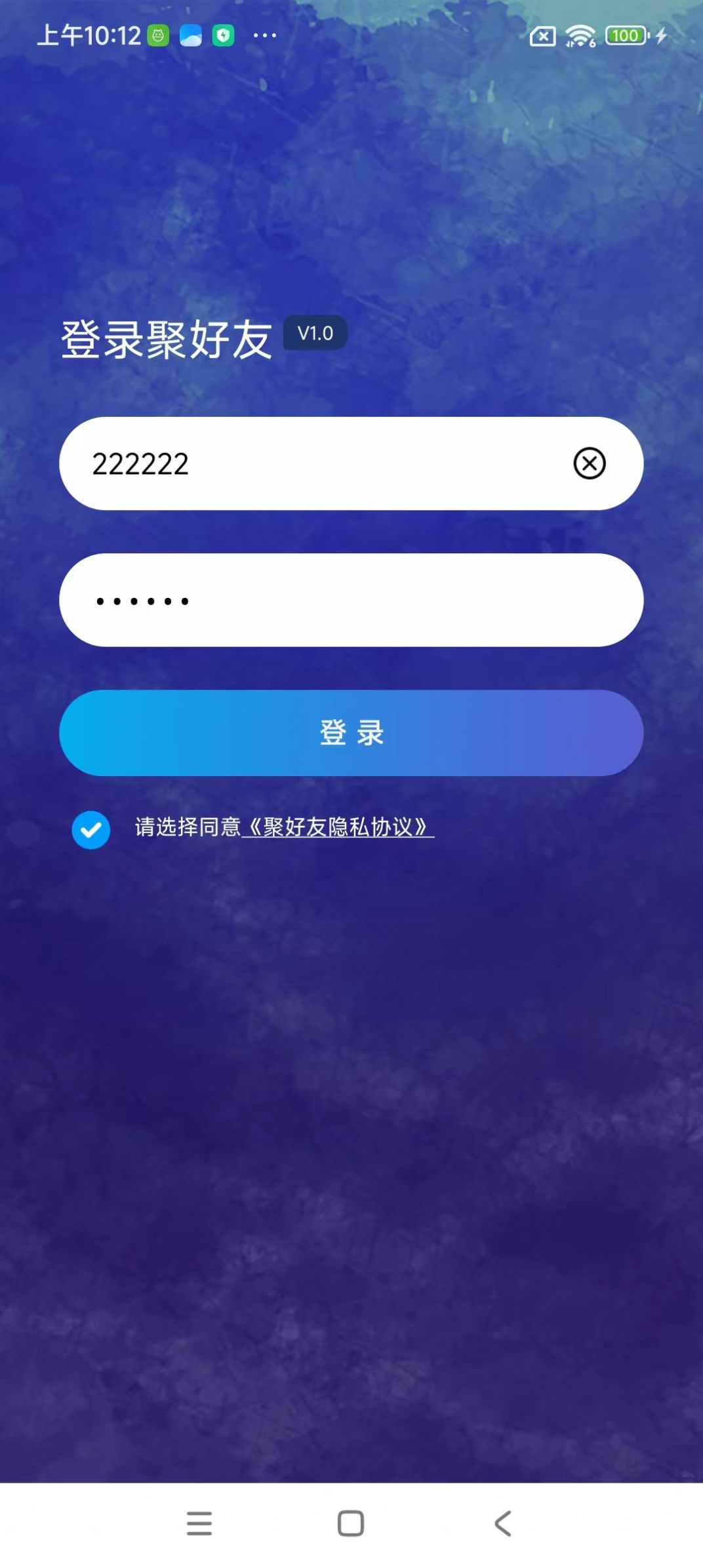Clear the account field containing 222222
Viewport: 703px width, 1568px height.
pos(590,463)
